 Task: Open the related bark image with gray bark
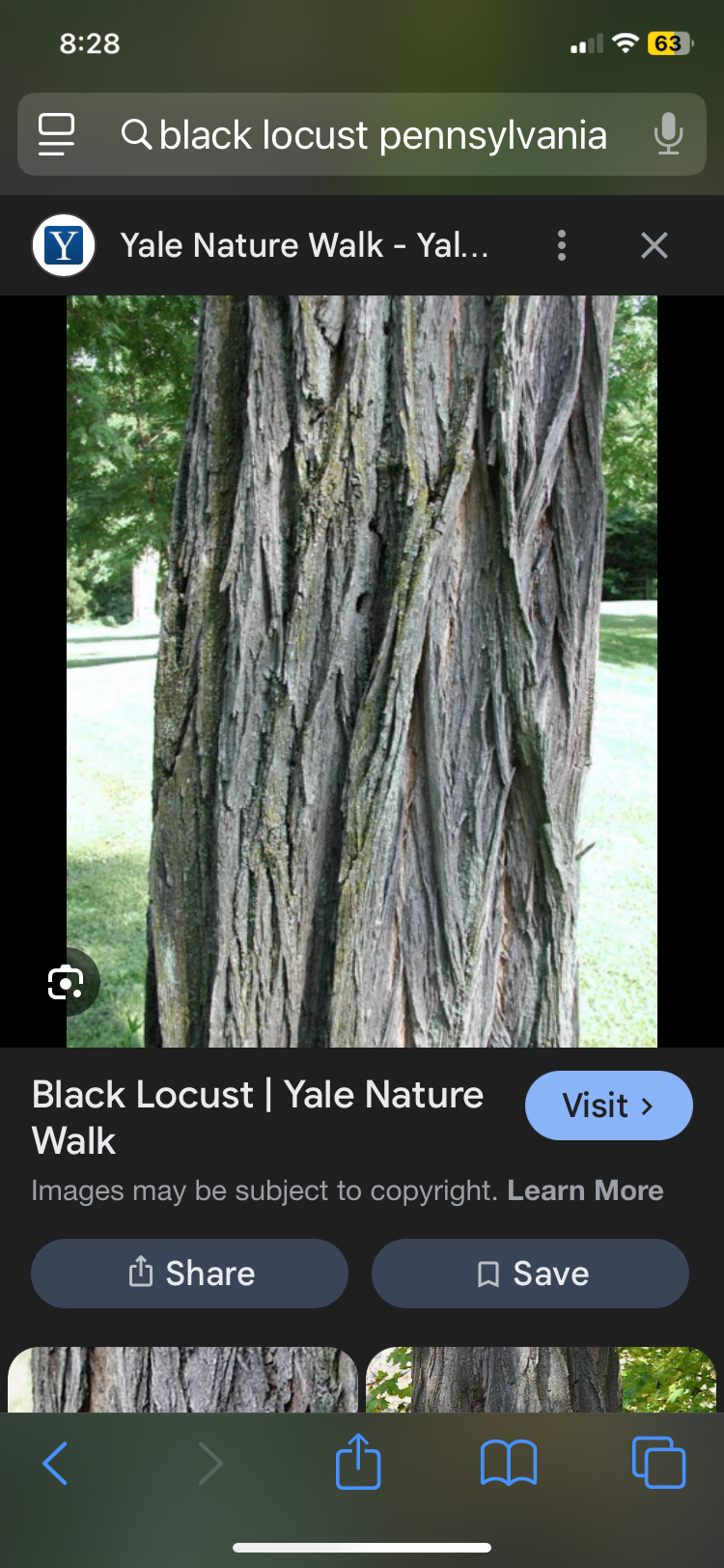(x=182, y=1381)
